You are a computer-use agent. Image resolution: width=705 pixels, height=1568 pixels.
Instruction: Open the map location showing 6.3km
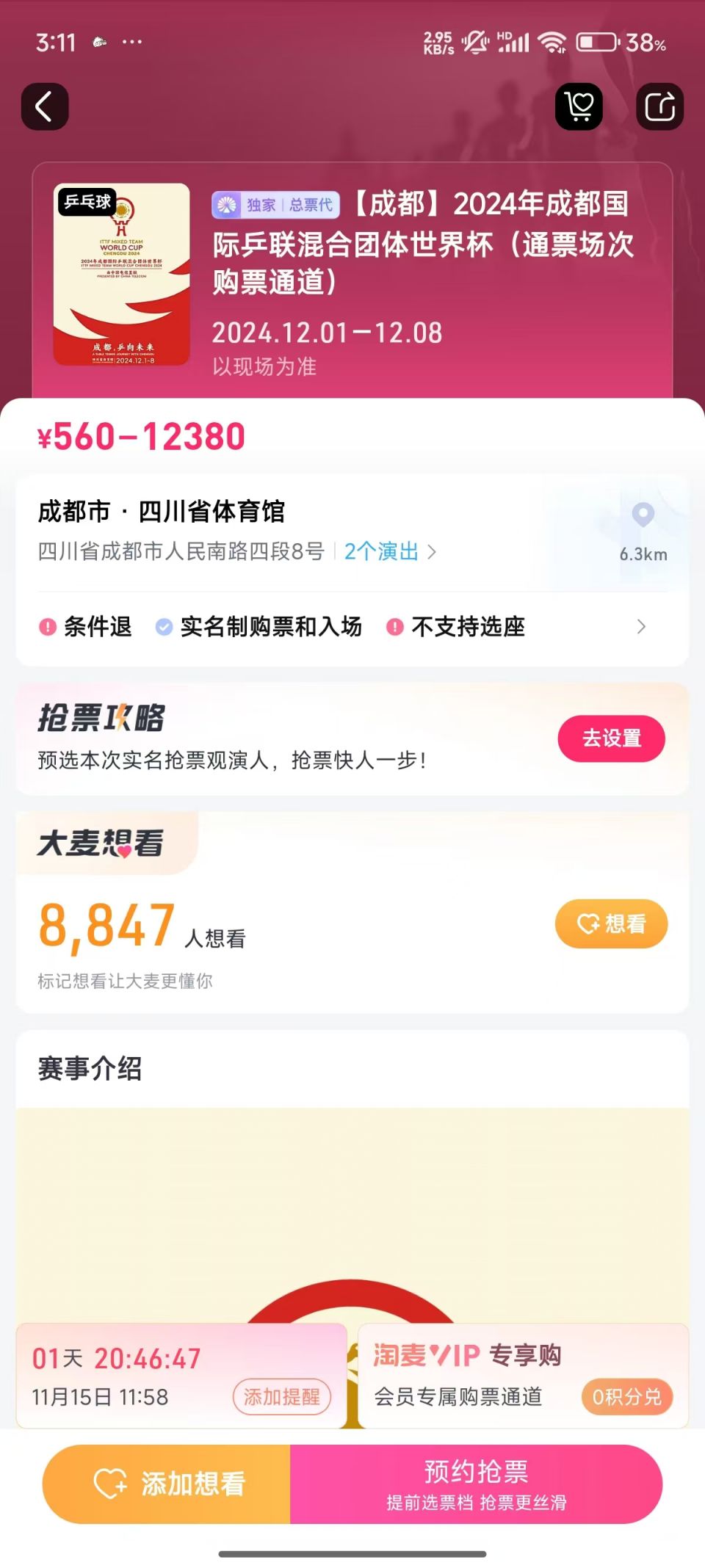coord(643,531)
